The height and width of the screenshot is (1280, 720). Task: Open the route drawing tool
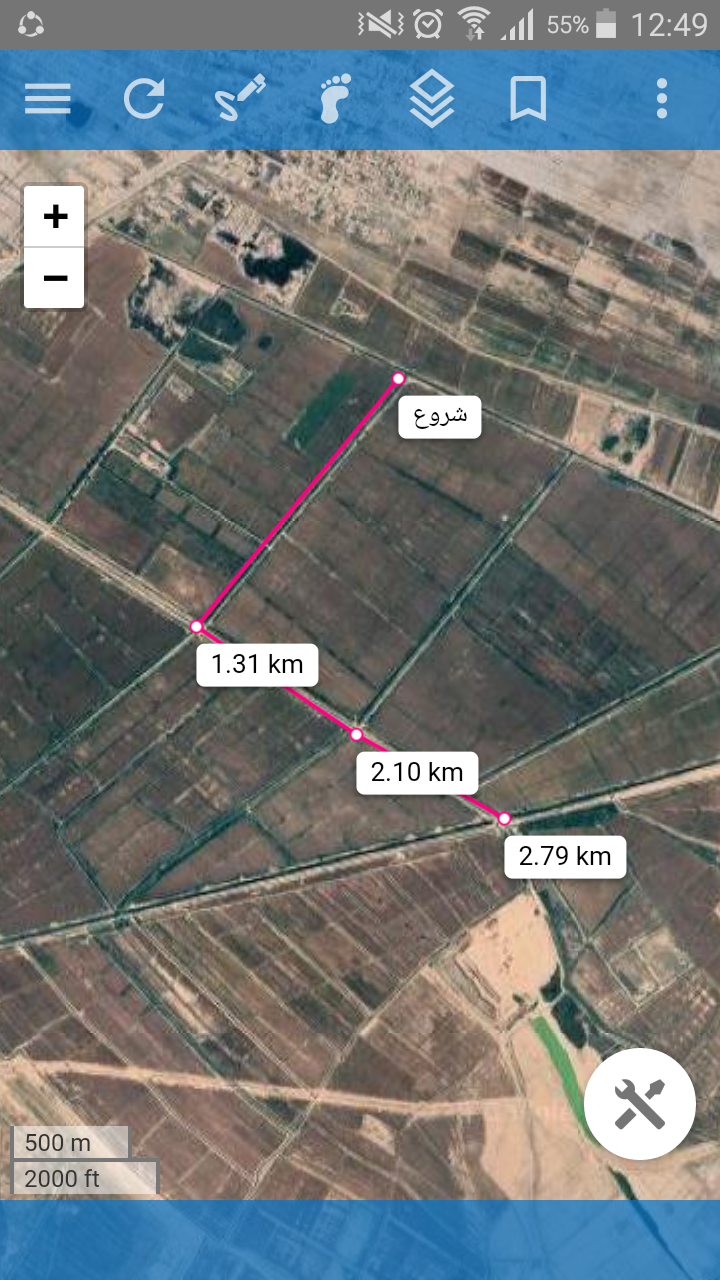240,98
